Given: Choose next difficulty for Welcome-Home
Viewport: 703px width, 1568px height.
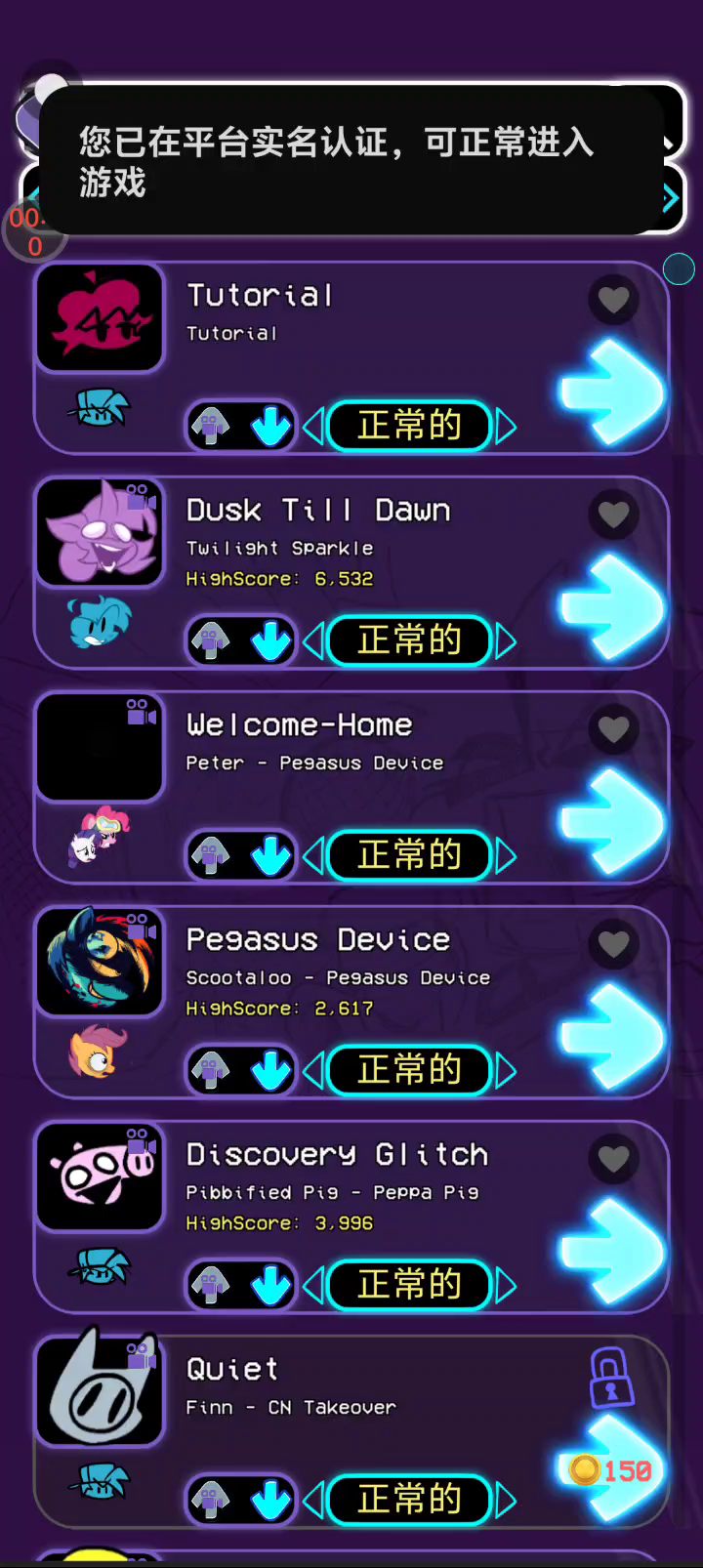Looking at the screenshot, I should [x=506, y=856].
